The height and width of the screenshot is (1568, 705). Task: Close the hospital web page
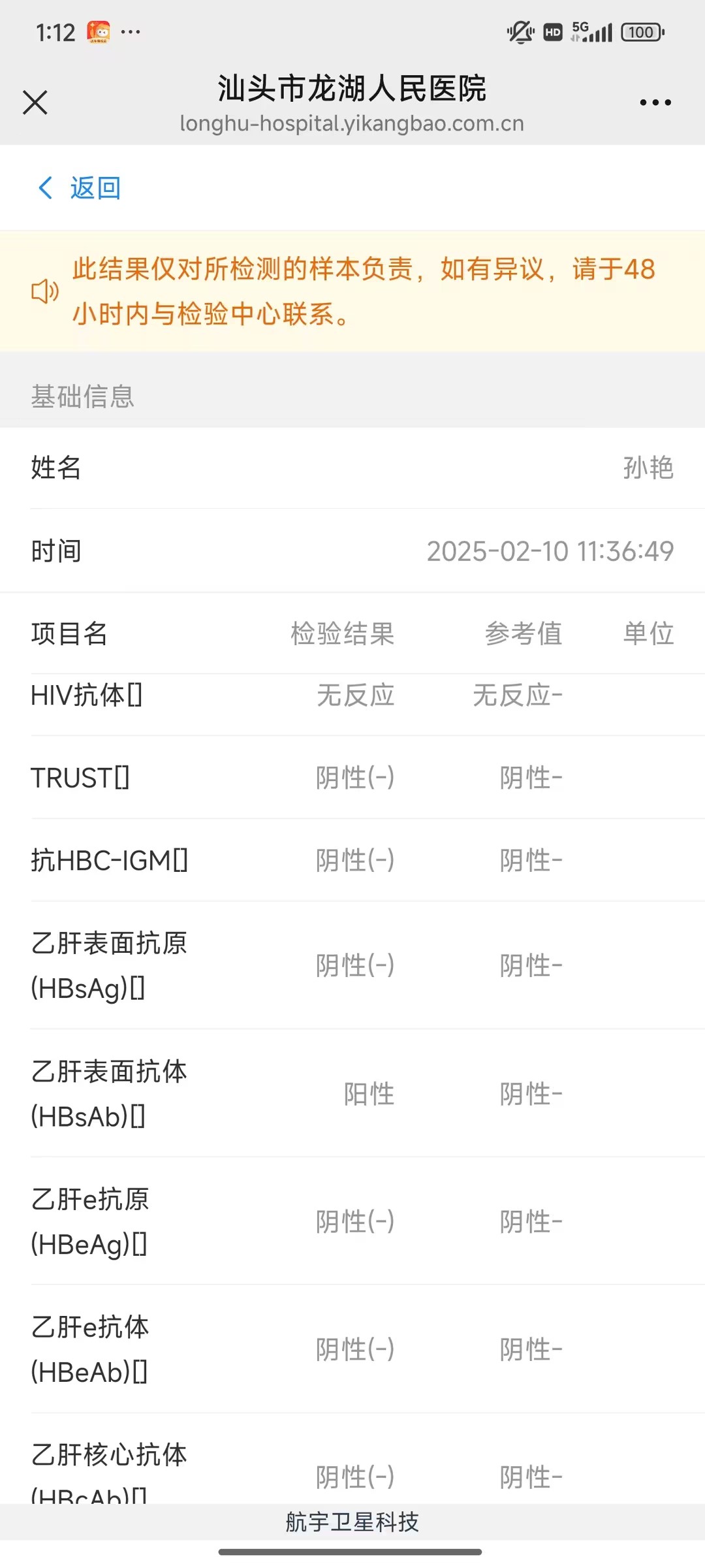[x=35, y=103]
